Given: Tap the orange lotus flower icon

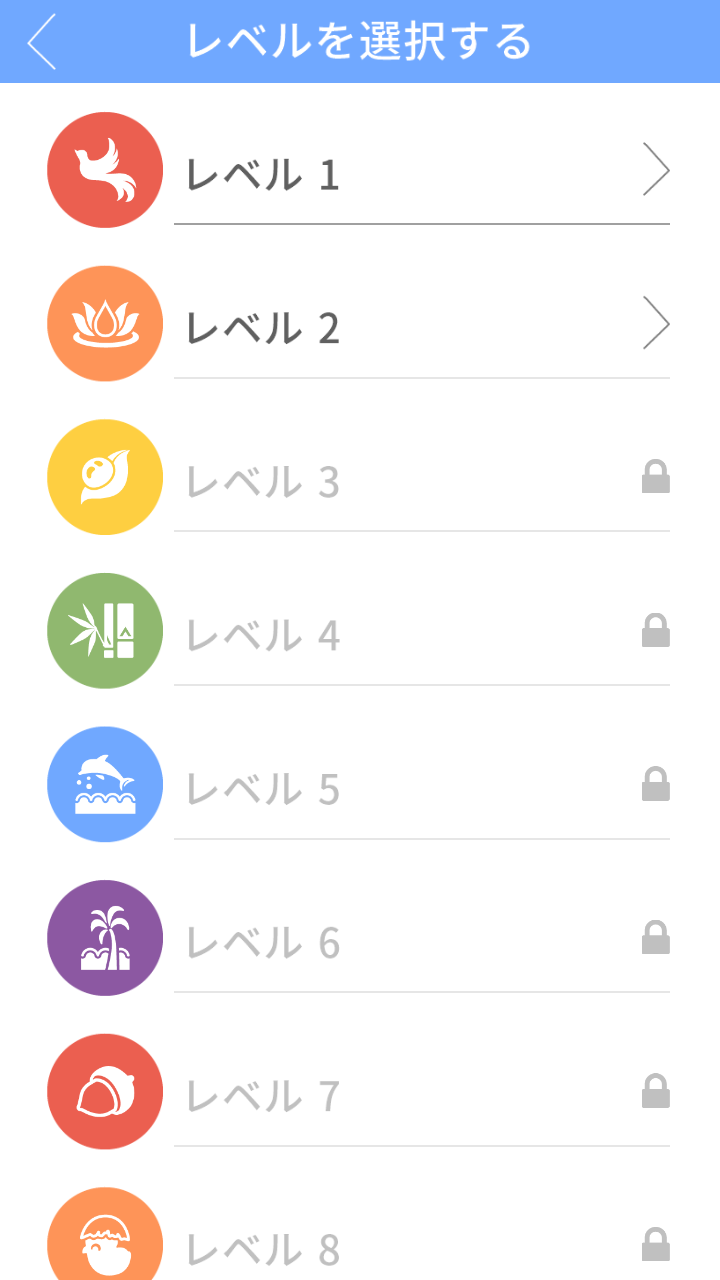Looking at the screenshot, I should [x=104, y=323].
